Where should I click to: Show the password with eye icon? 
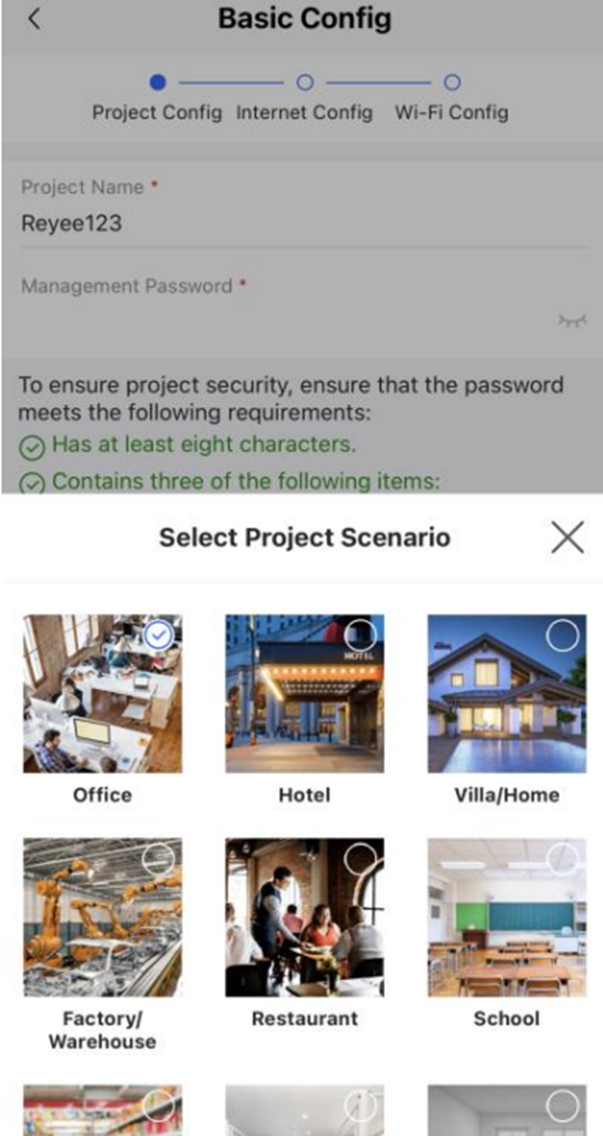point(572,320)
